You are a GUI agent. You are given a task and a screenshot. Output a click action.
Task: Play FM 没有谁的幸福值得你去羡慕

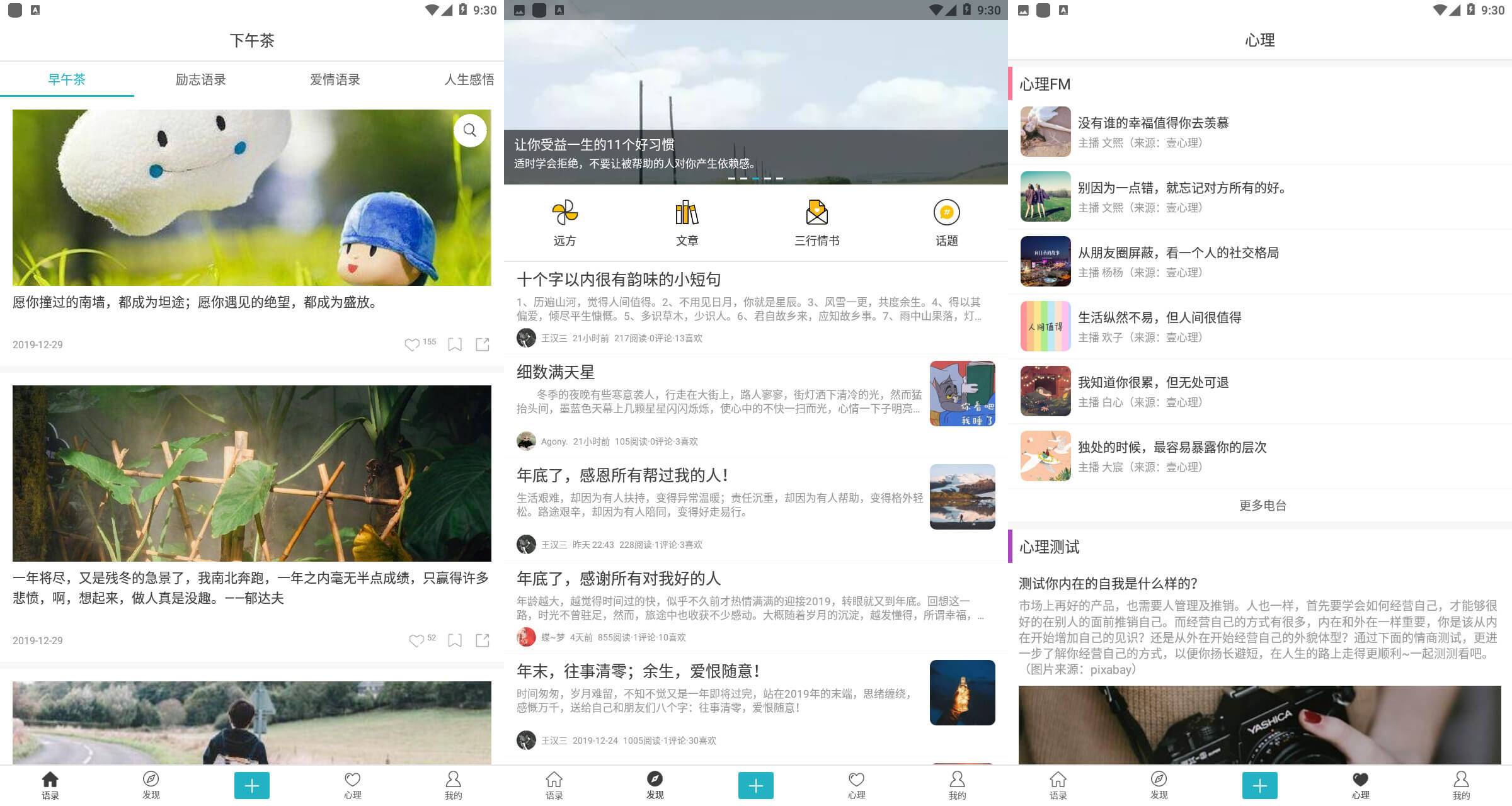[1153, 123]
